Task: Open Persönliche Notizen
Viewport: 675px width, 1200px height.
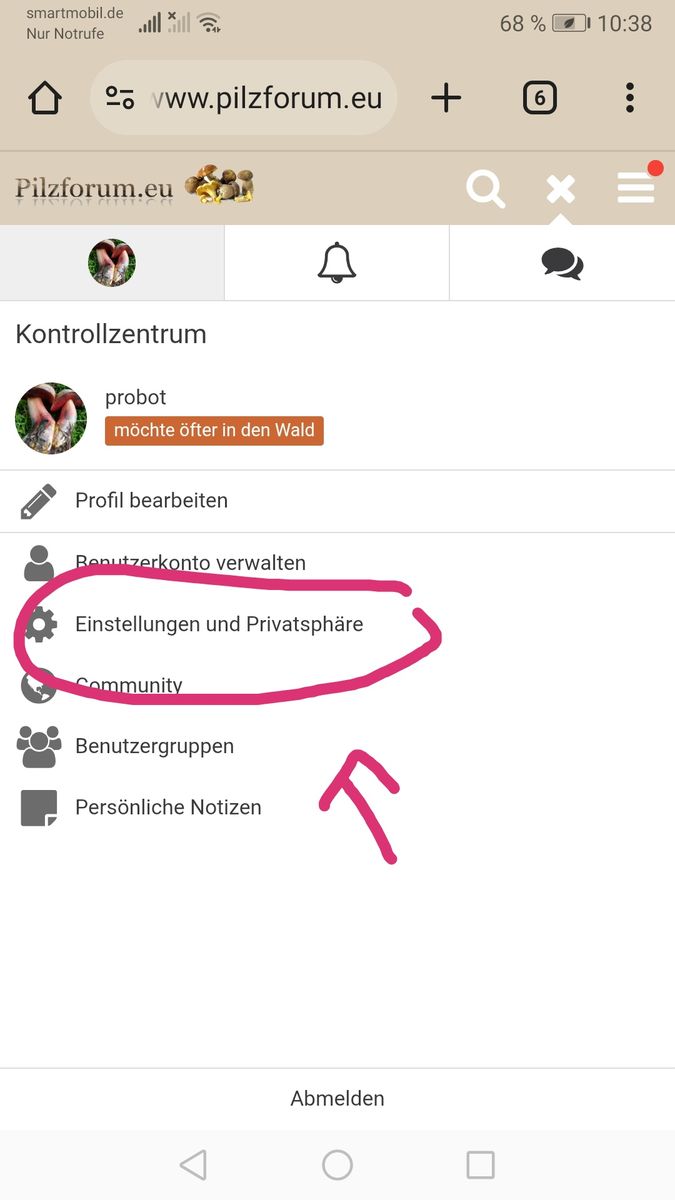Action: [168, 808]
